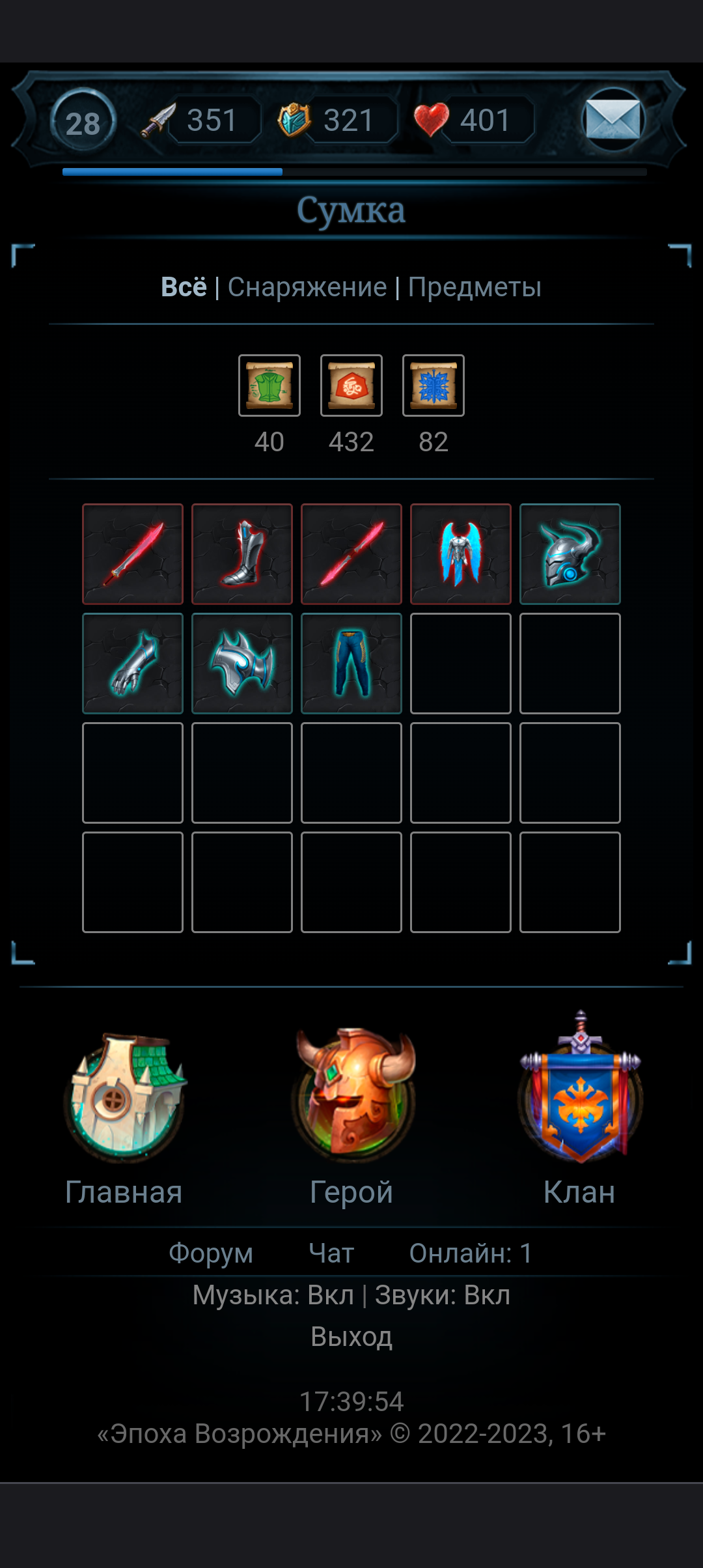Toggle Музыка: Вкл setting
The width and height of the screenshot is (703, 1568).
[273, 1295]
